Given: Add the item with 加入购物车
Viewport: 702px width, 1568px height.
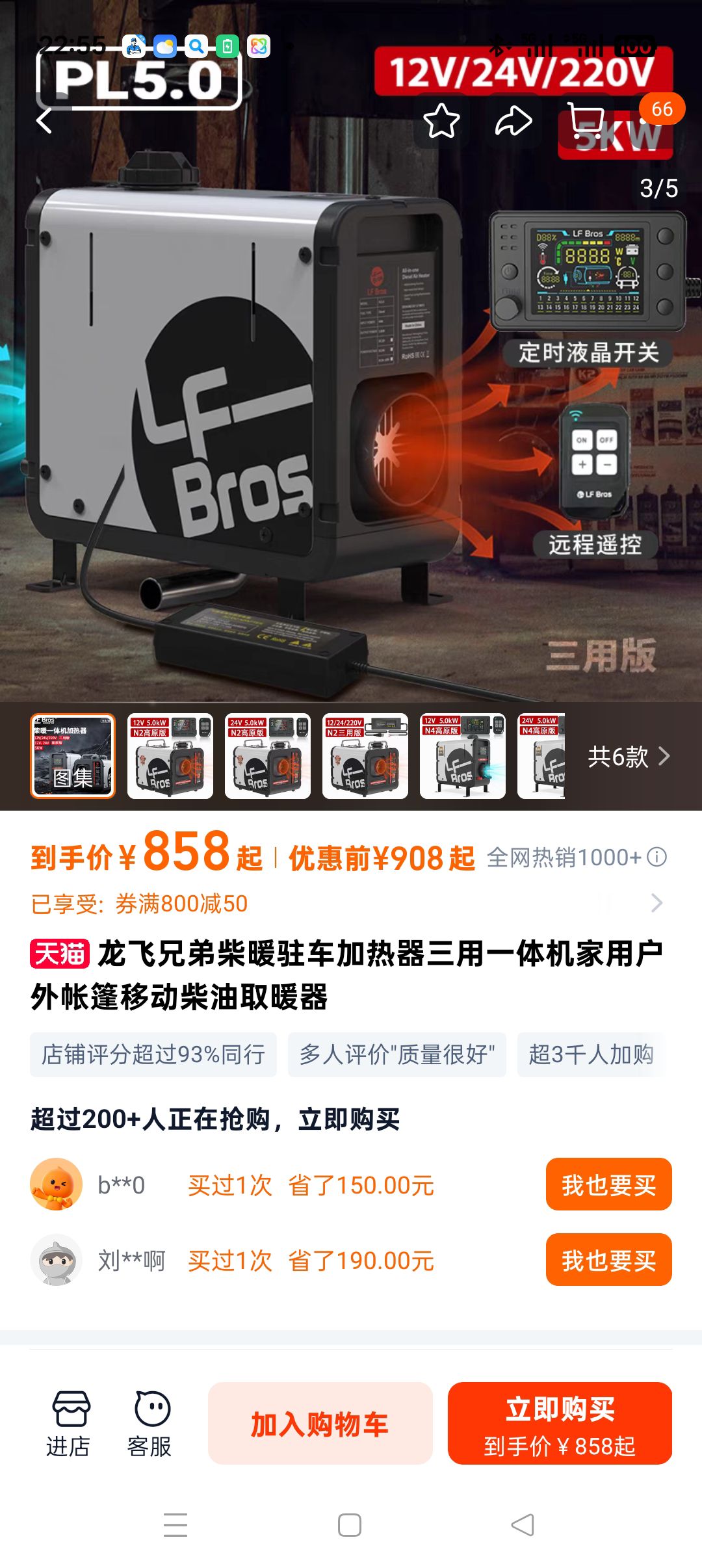Looking at the screenshot, I should [320, 1424].
